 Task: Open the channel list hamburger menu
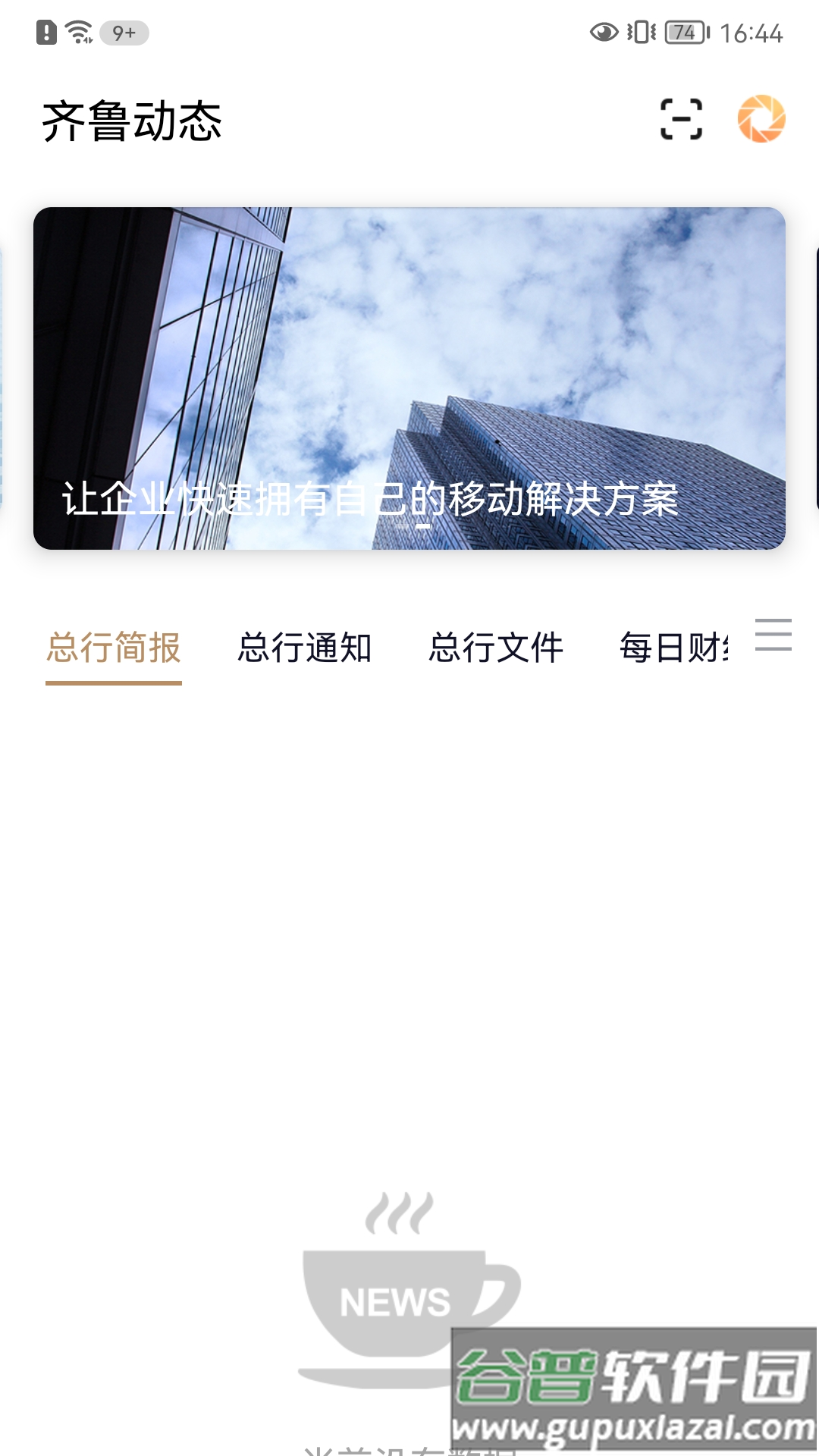click(774, 637)
